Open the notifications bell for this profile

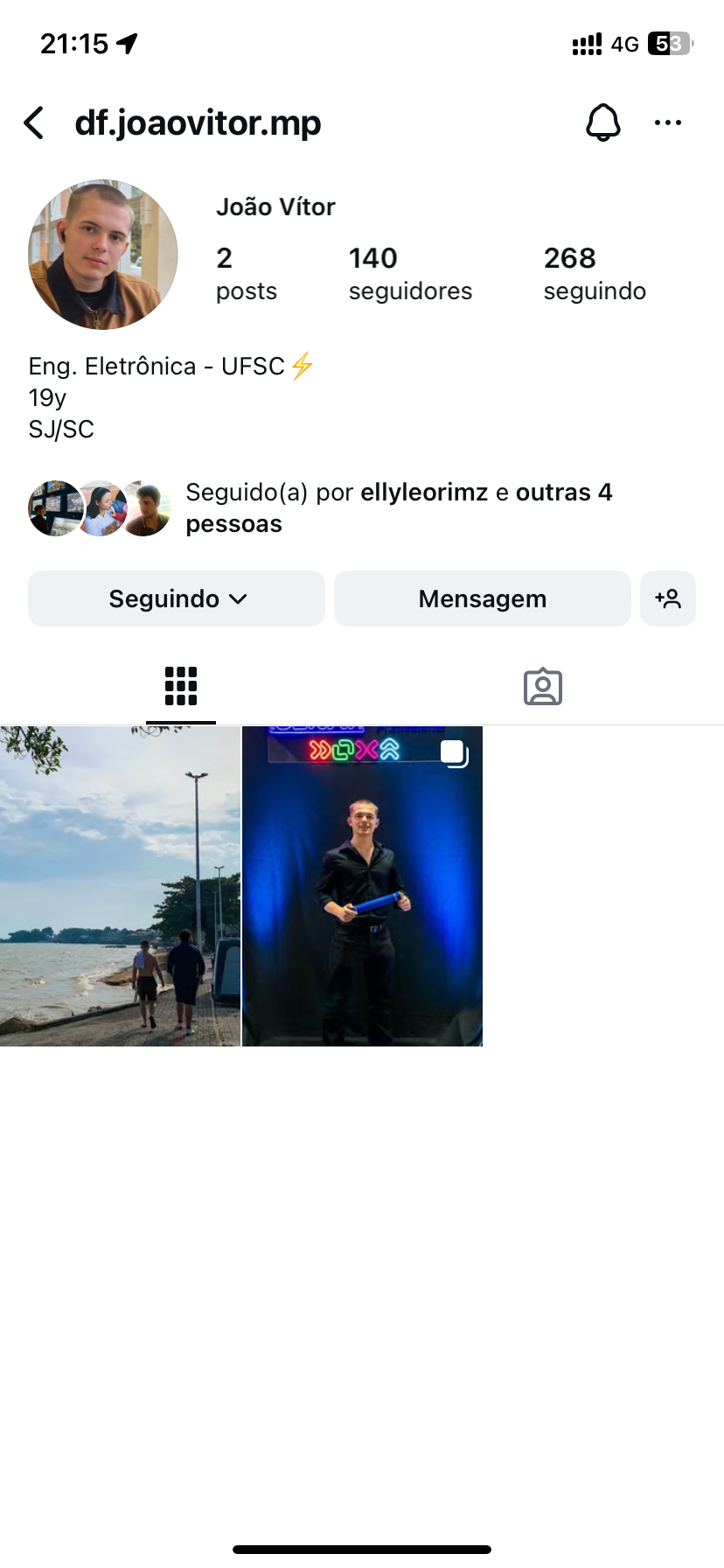tap(602, 122)
